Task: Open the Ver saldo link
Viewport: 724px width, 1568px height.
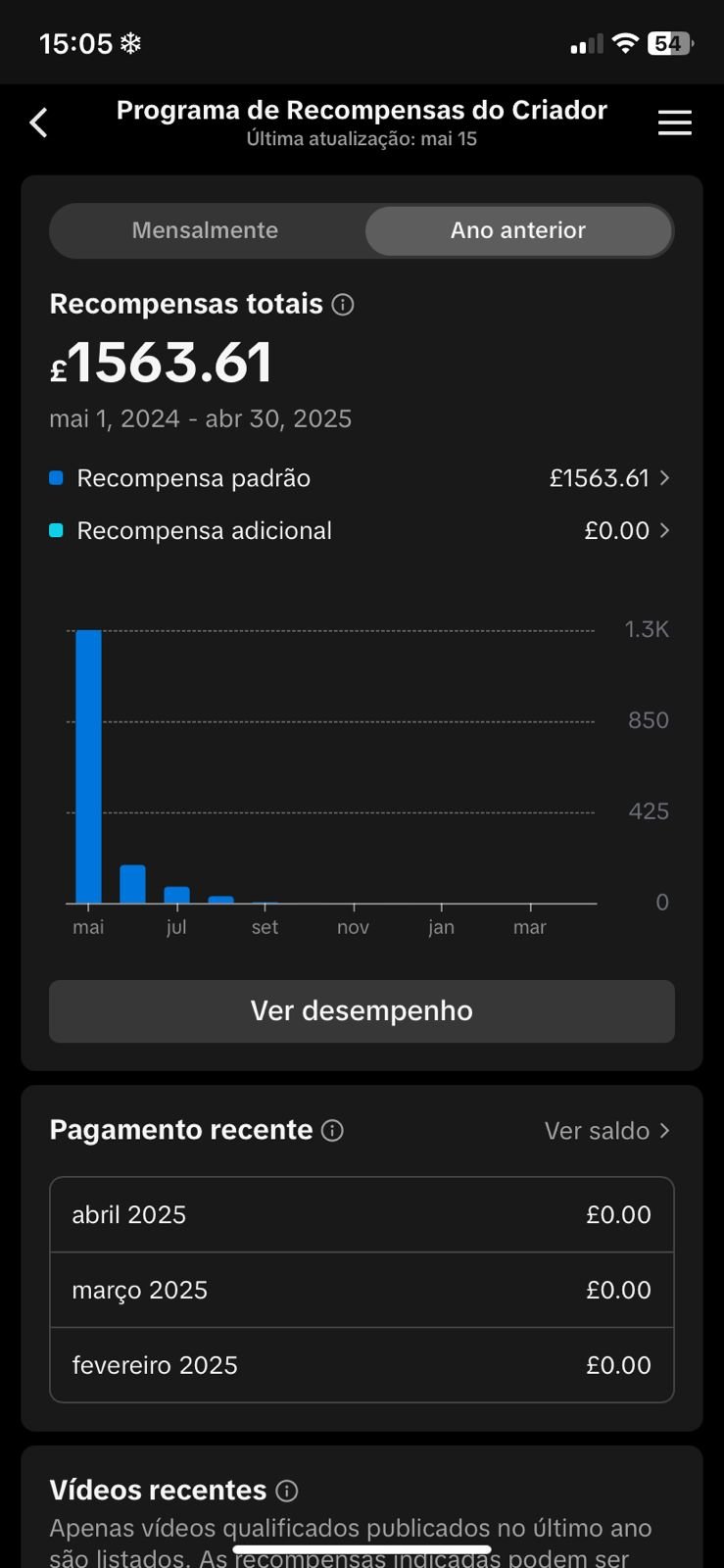Action: coord(607,1131)
